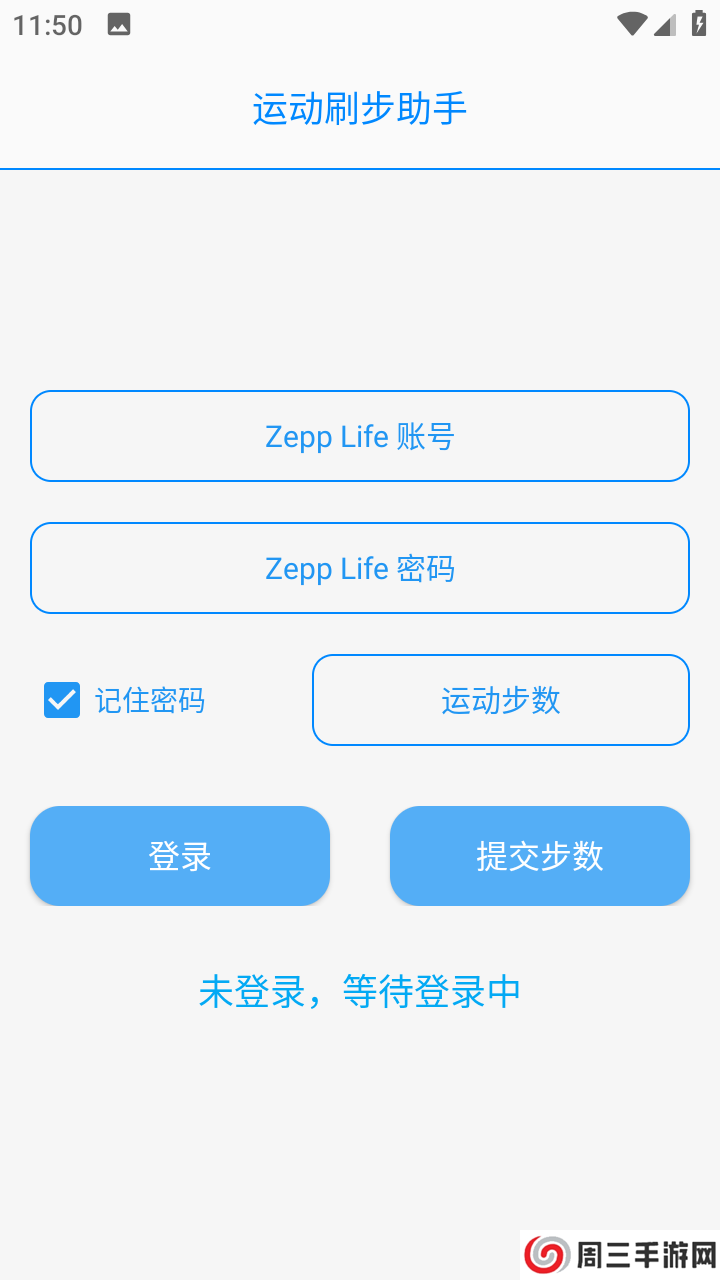Tap the clock showing 11:50
Image resolution: width=720 pixels, height=1280 pixels.
coord(46,24)
